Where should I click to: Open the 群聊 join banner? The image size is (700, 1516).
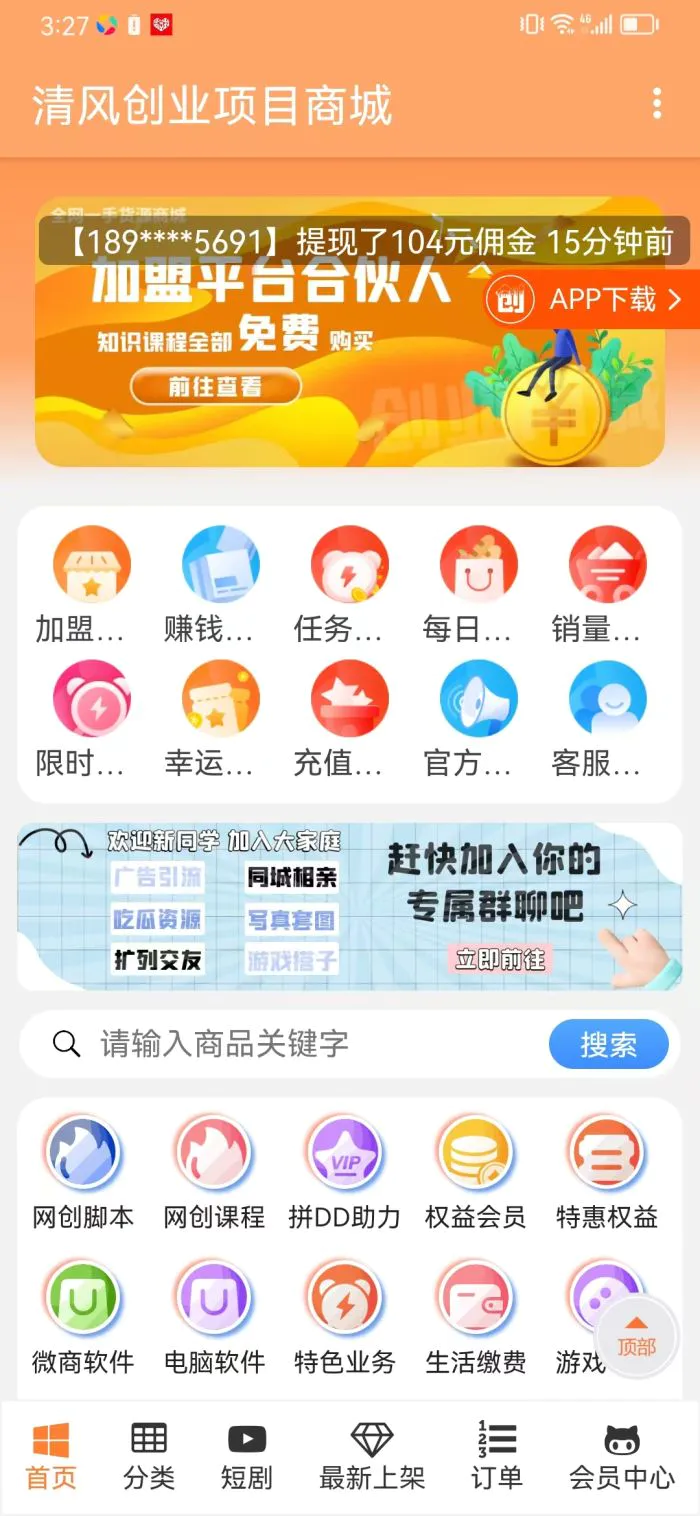(350, 906)
